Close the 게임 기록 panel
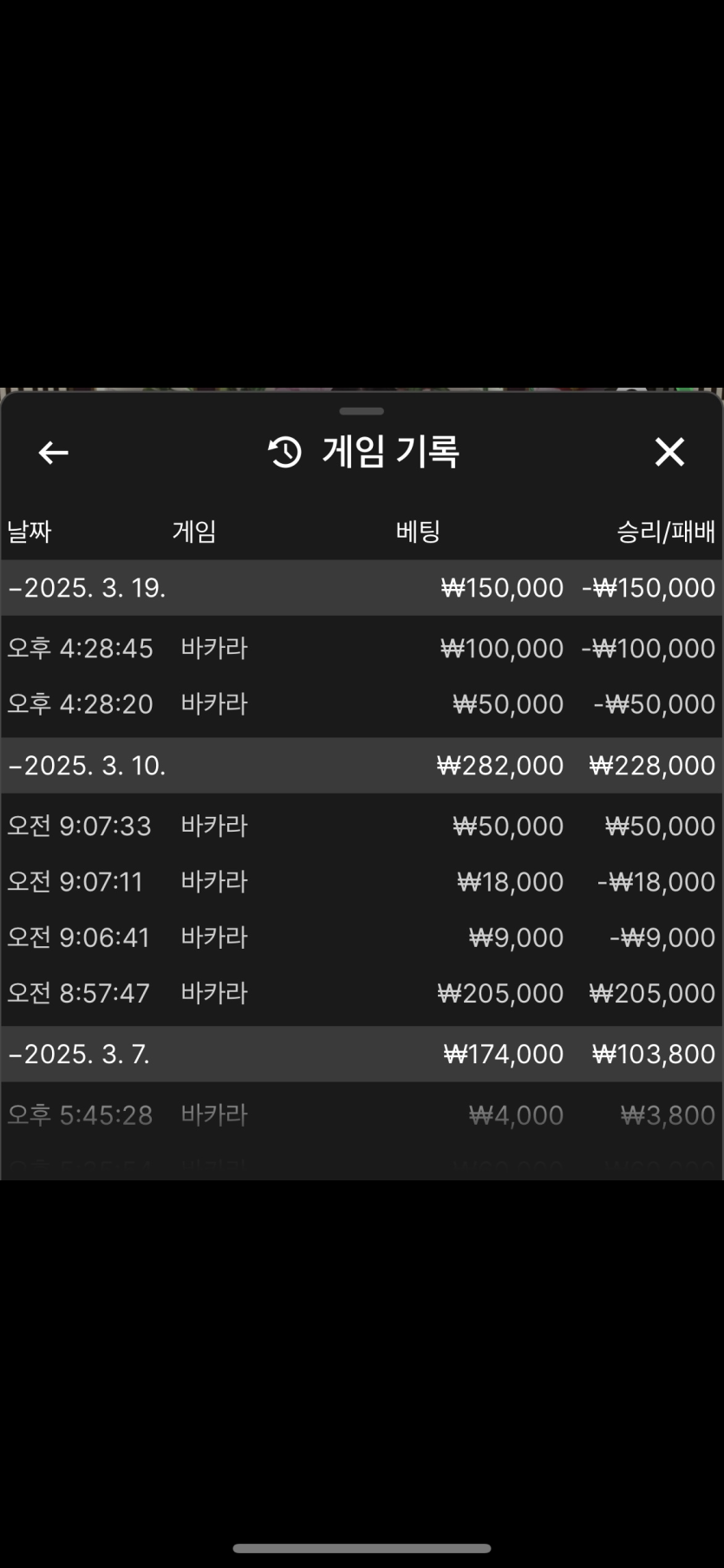The height and width of the screenshot is (1568, 724). coord(669,452)
